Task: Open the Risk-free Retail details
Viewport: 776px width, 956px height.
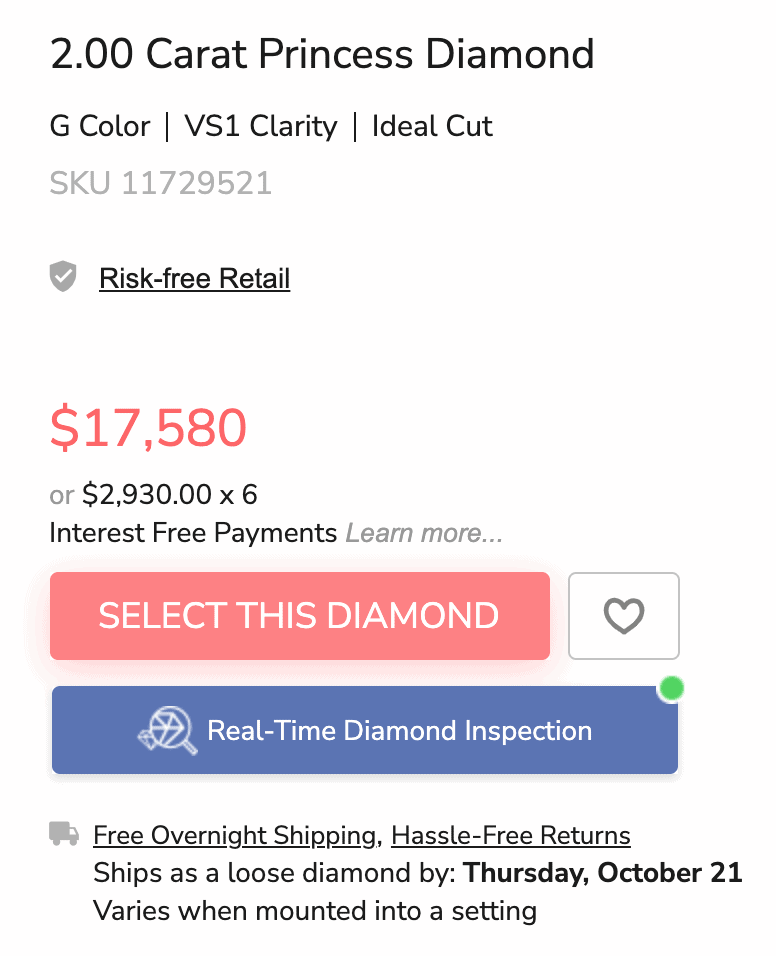Action: point(194,278)
